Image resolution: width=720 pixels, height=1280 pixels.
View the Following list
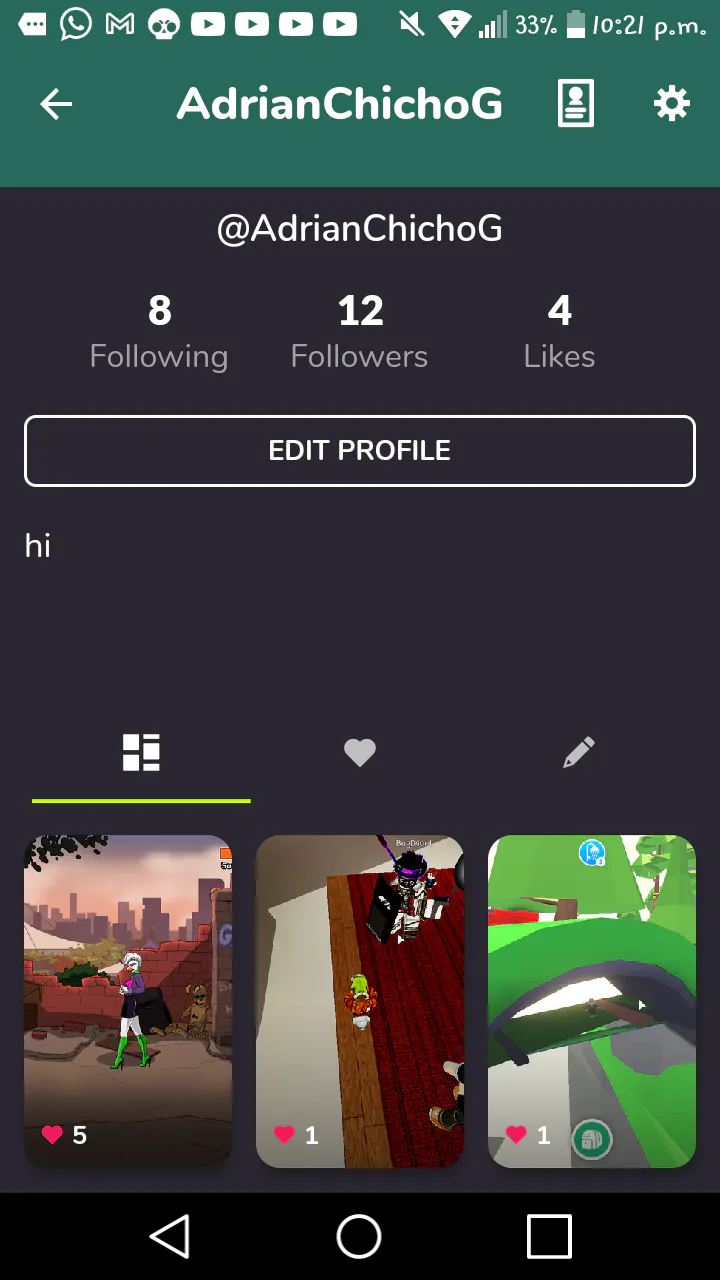159,333
